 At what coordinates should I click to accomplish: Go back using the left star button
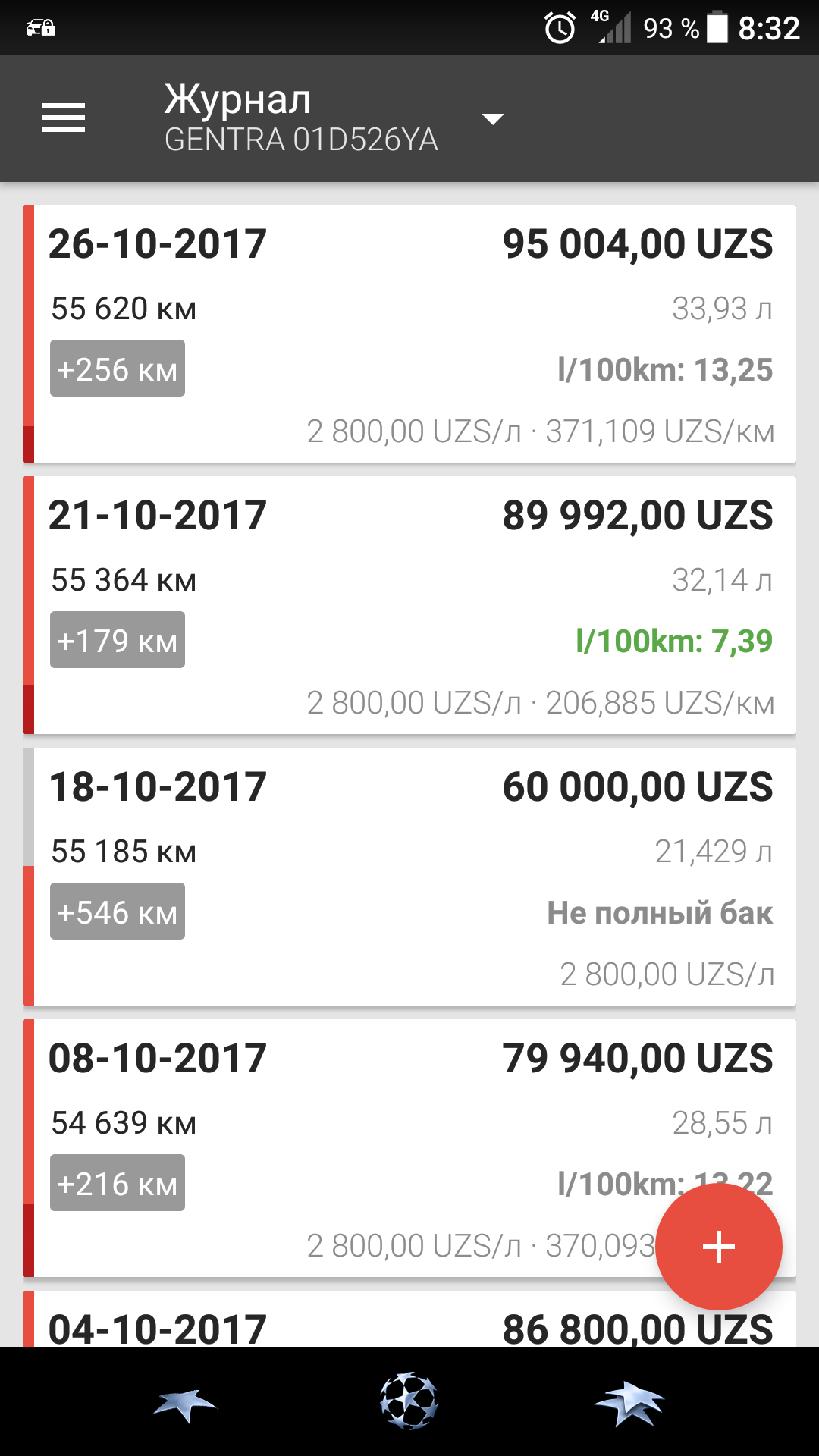pos(184,1403)
